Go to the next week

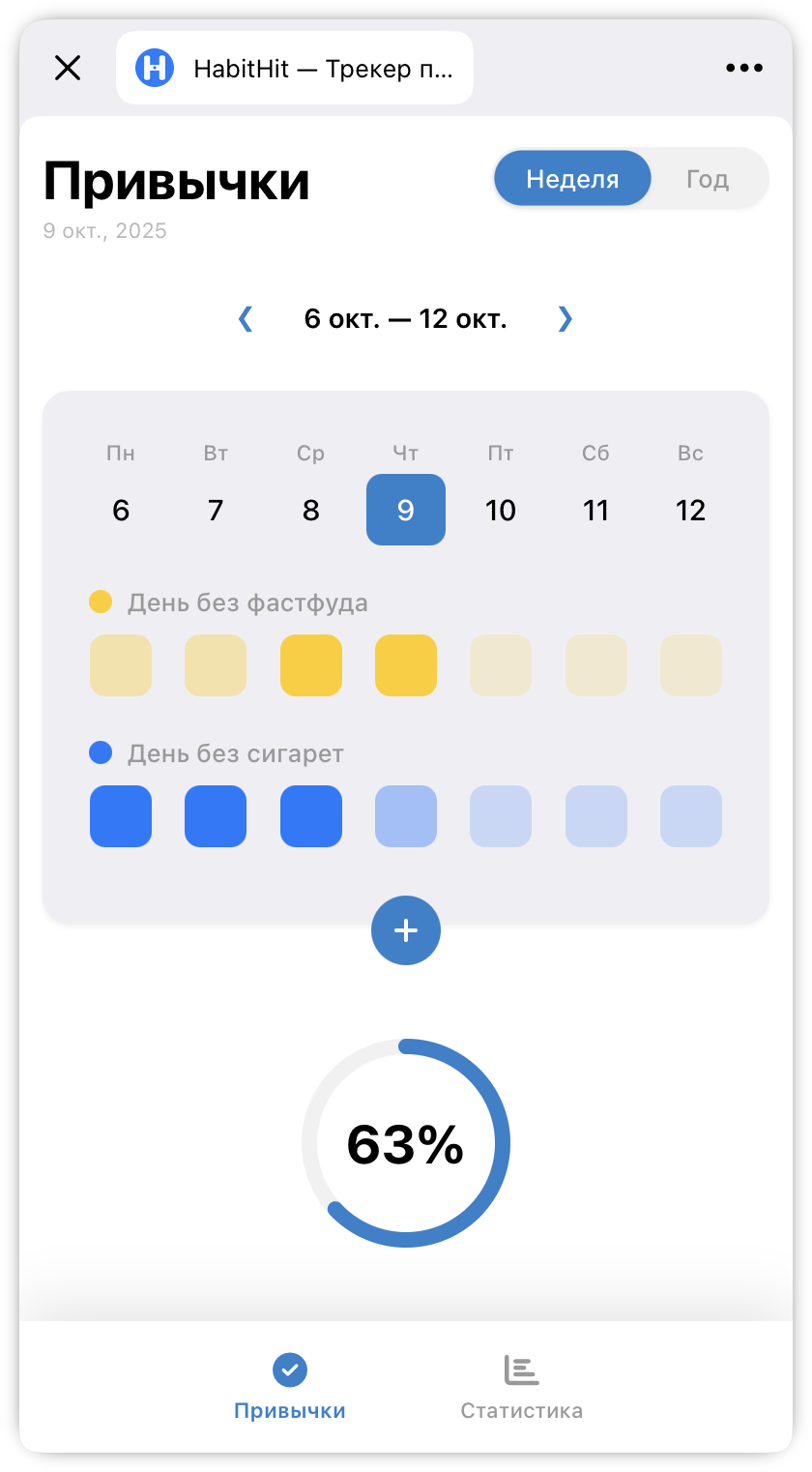[565, 319]
